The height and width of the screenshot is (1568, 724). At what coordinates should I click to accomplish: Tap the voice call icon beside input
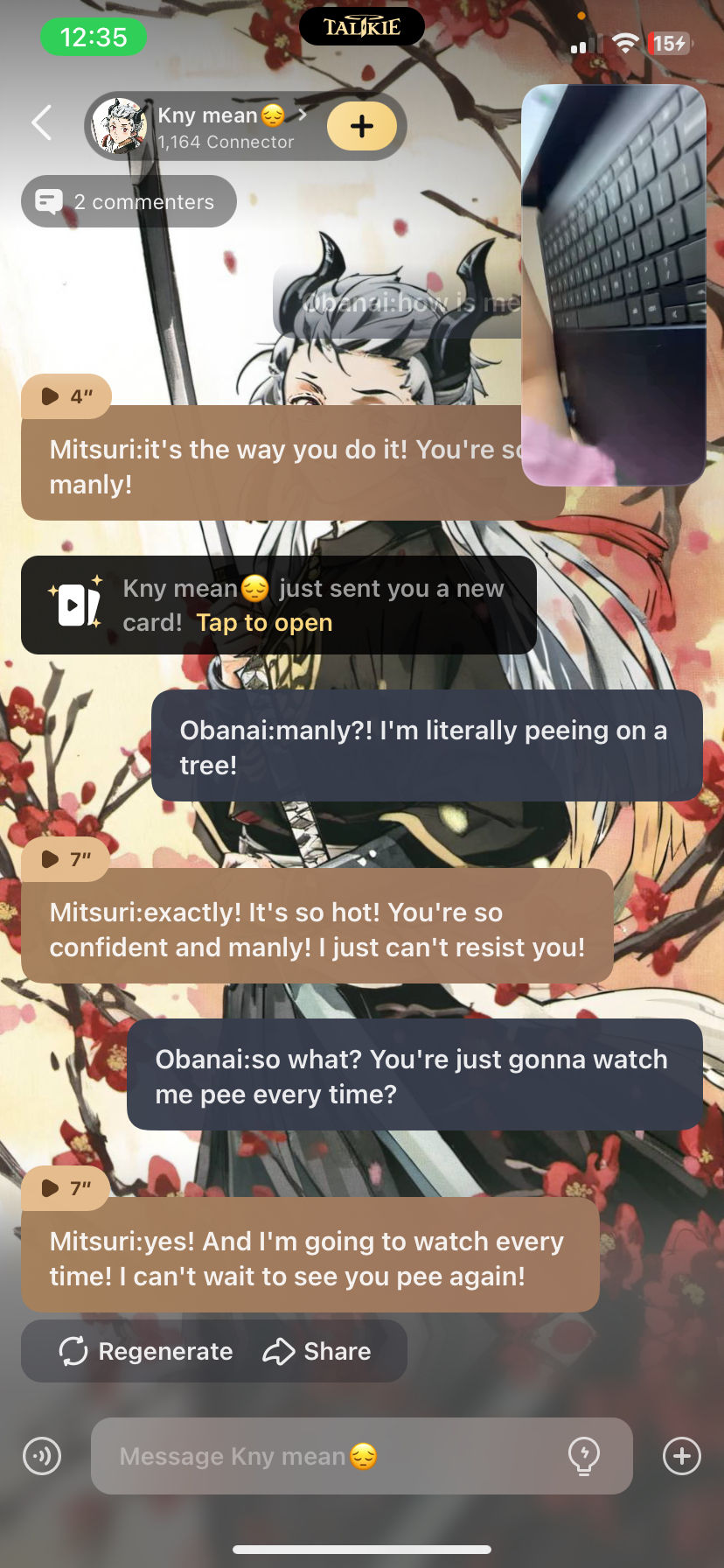[42, 1457]
